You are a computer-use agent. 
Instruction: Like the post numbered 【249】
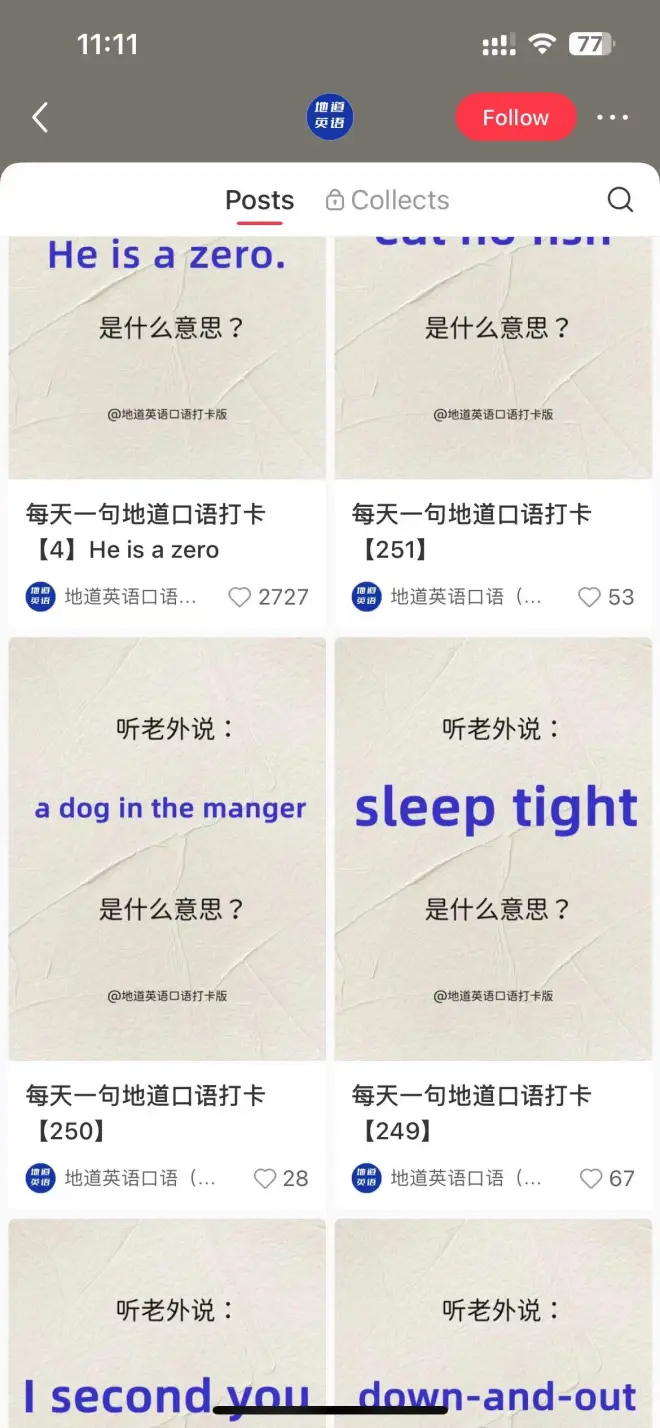(591, 1179)
